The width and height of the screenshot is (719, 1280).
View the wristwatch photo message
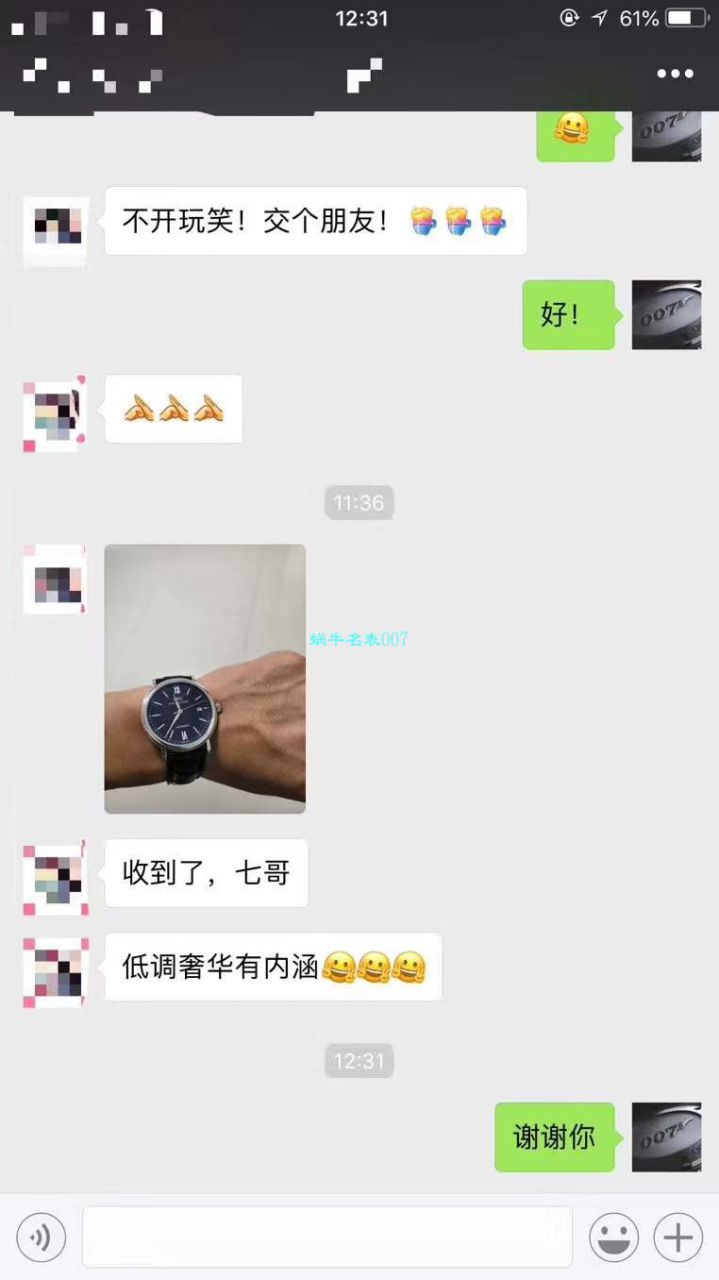pyautogui.click(x=205, y=679)
